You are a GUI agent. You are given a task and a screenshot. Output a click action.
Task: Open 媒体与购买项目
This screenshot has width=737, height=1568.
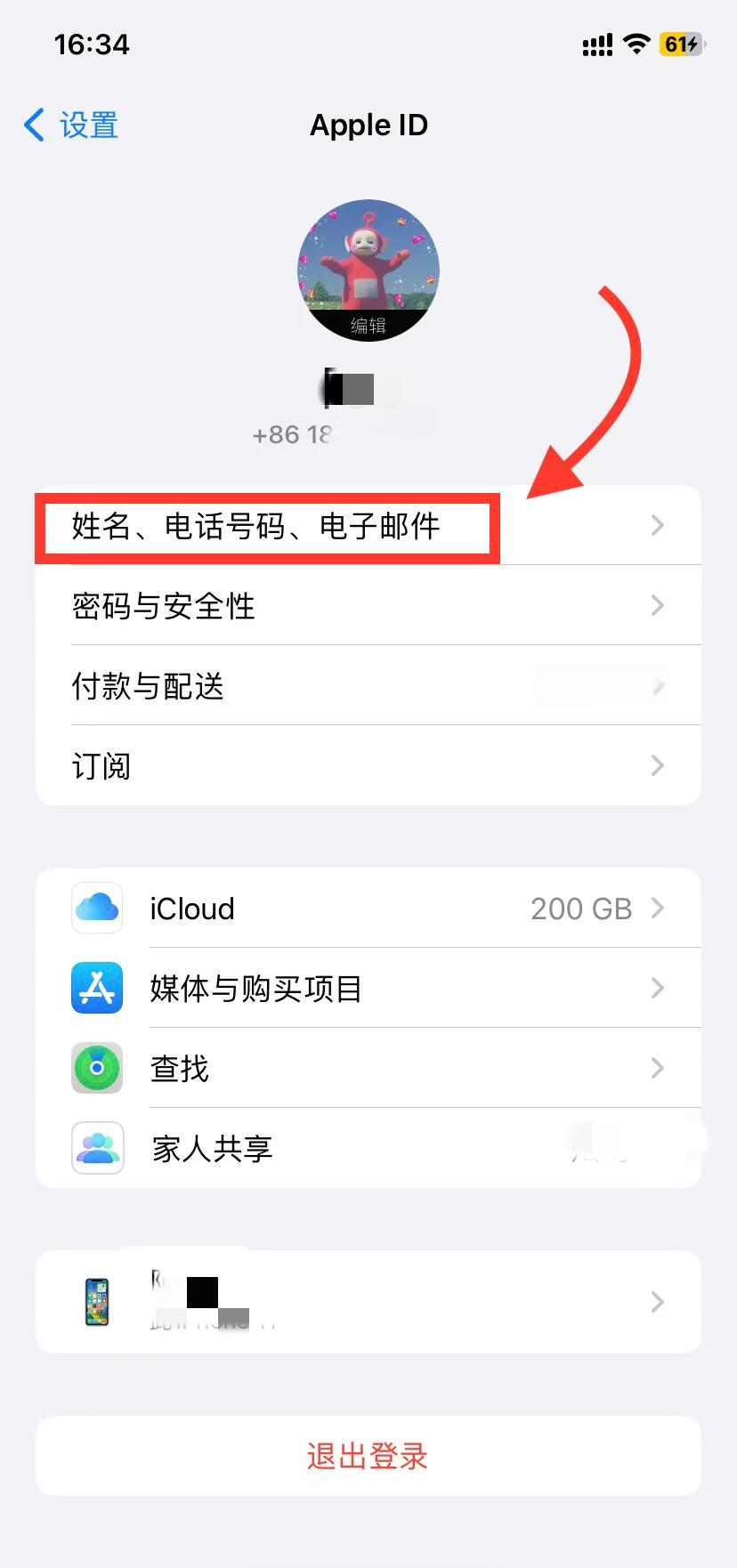pyautogui.click(x=367, y=989)
